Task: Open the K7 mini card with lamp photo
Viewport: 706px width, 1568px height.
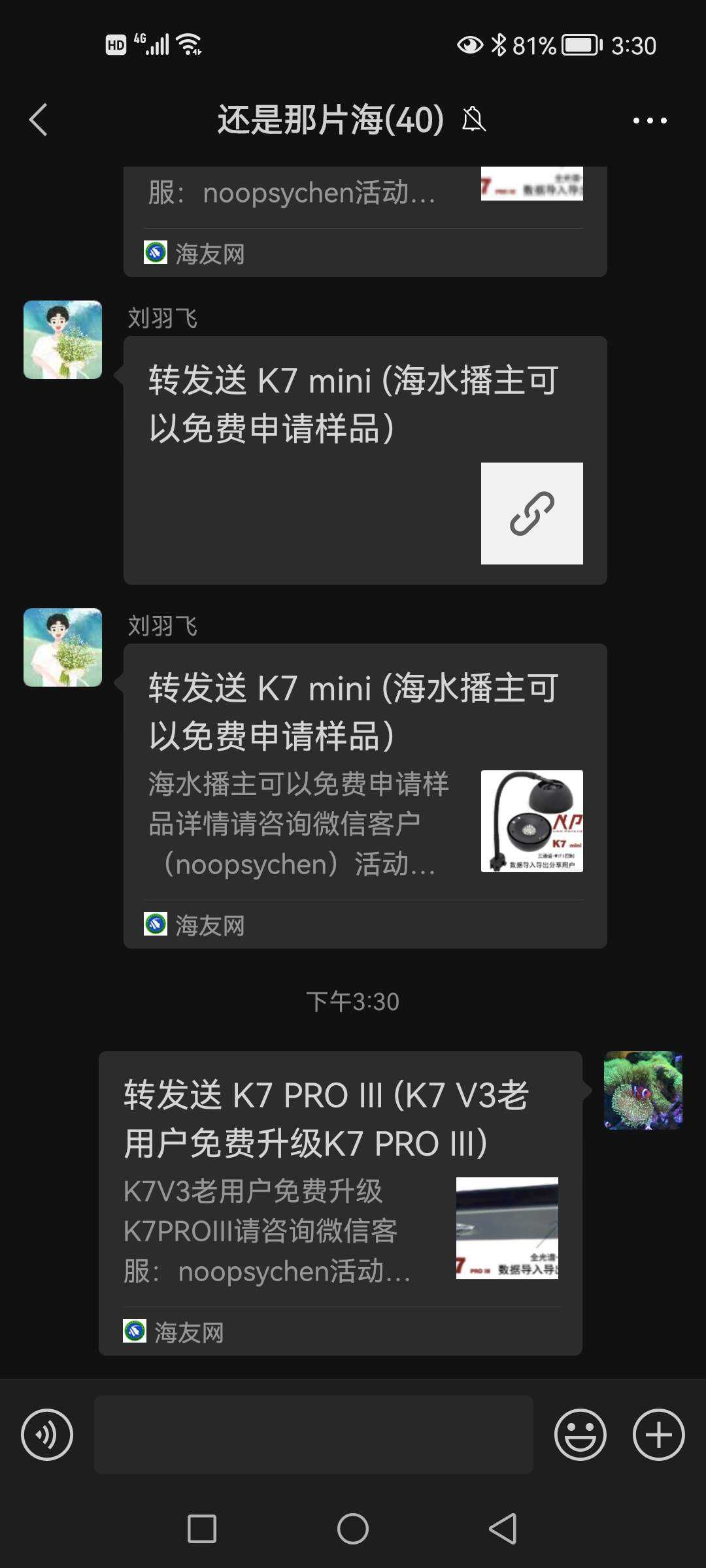Action: [x=365, y=796]
